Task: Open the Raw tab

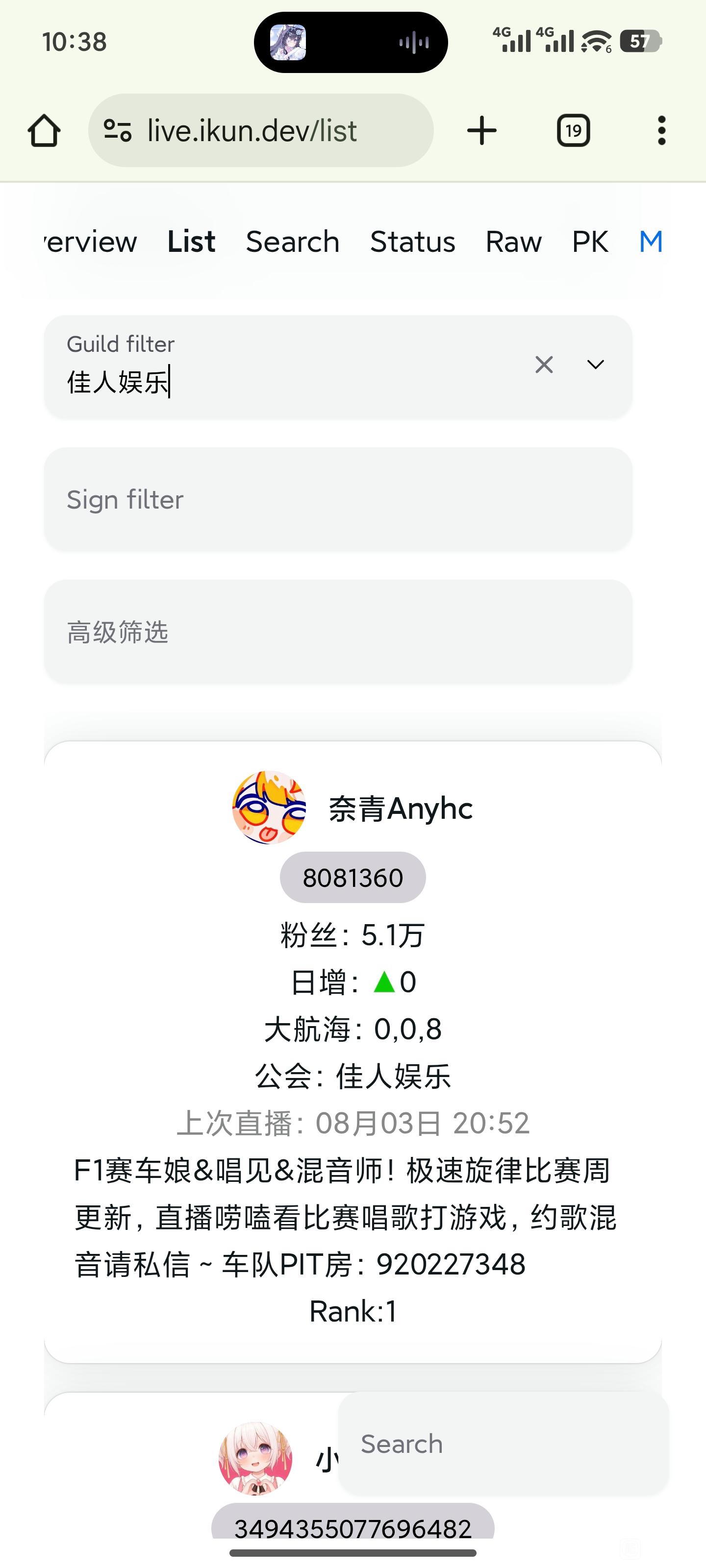Action: click(513, 242)
